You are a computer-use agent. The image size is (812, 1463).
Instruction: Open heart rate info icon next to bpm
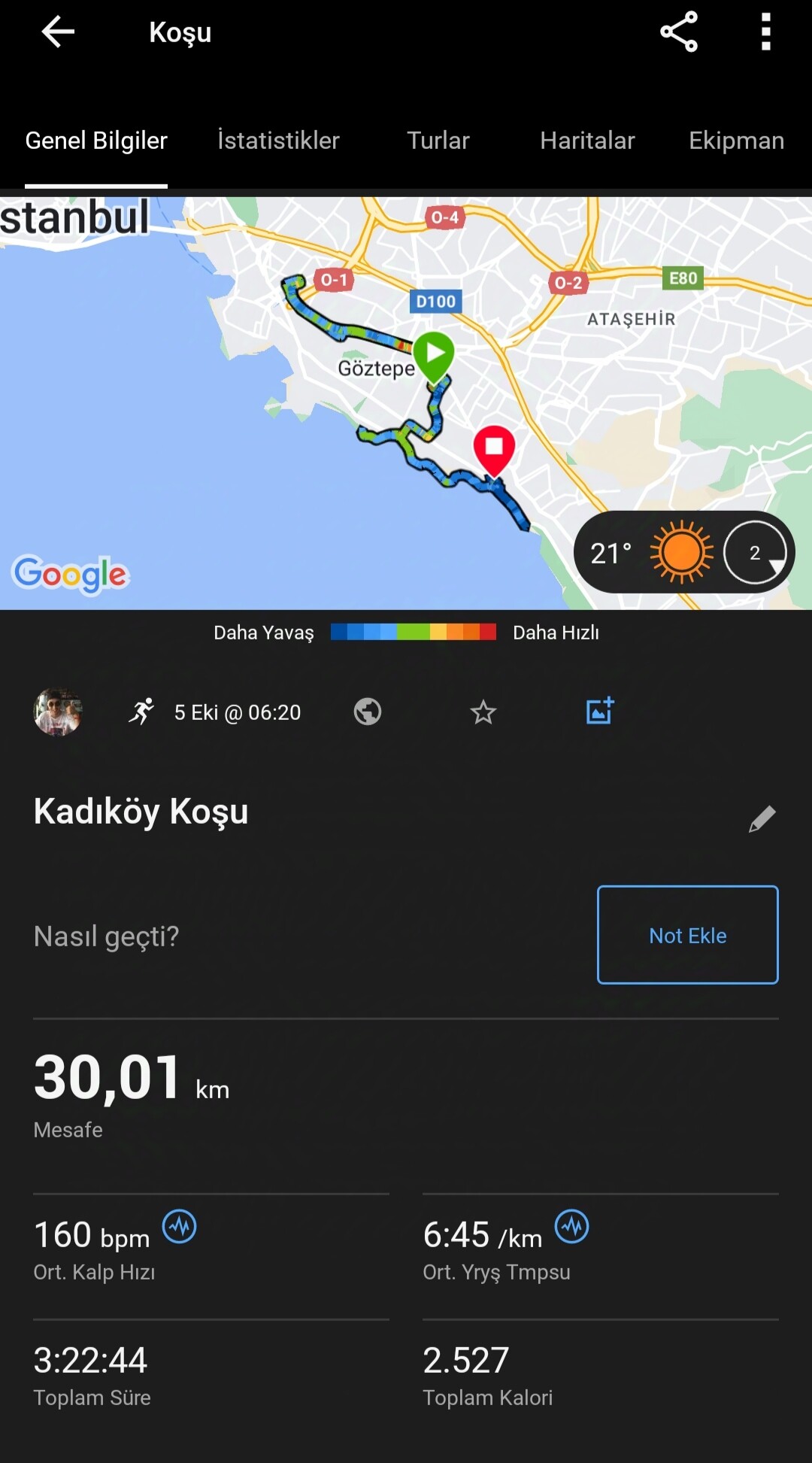180,1227
